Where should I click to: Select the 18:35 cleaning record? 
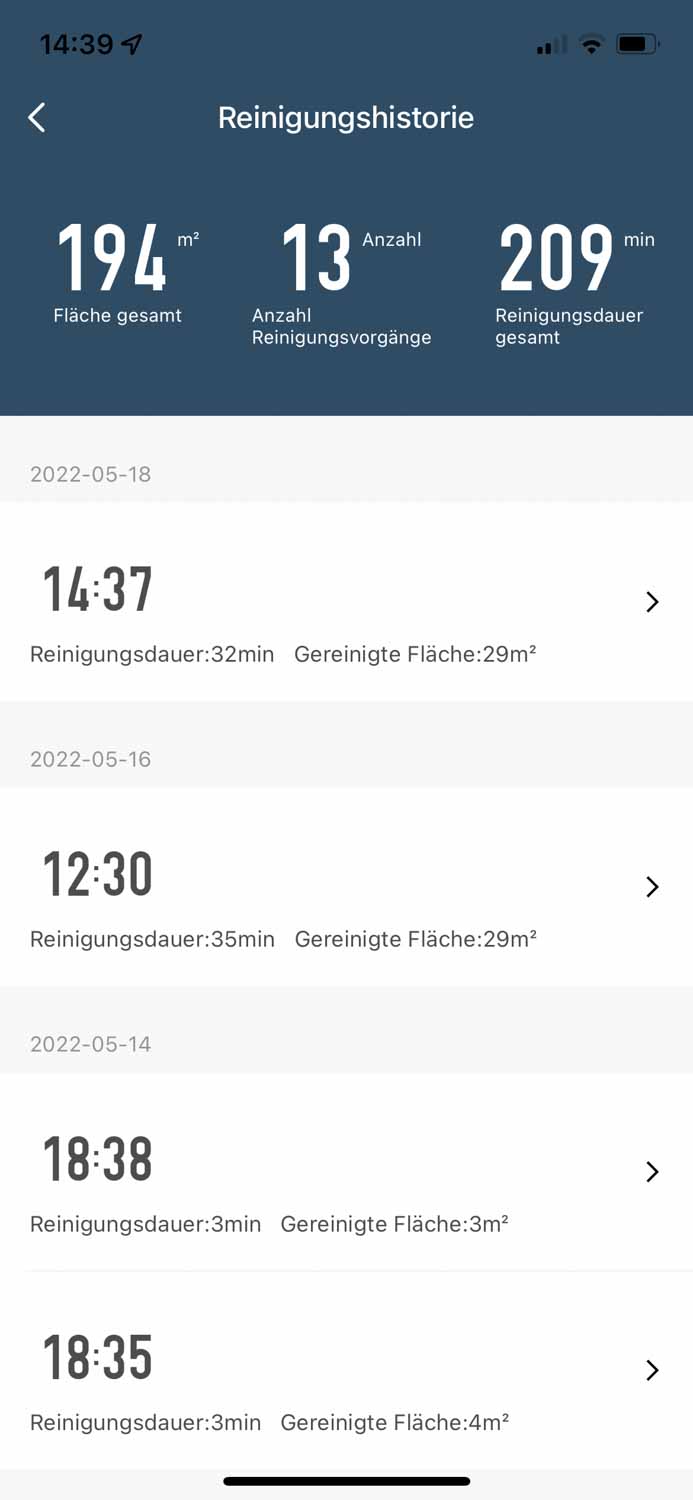click(x=346, y=1370)
